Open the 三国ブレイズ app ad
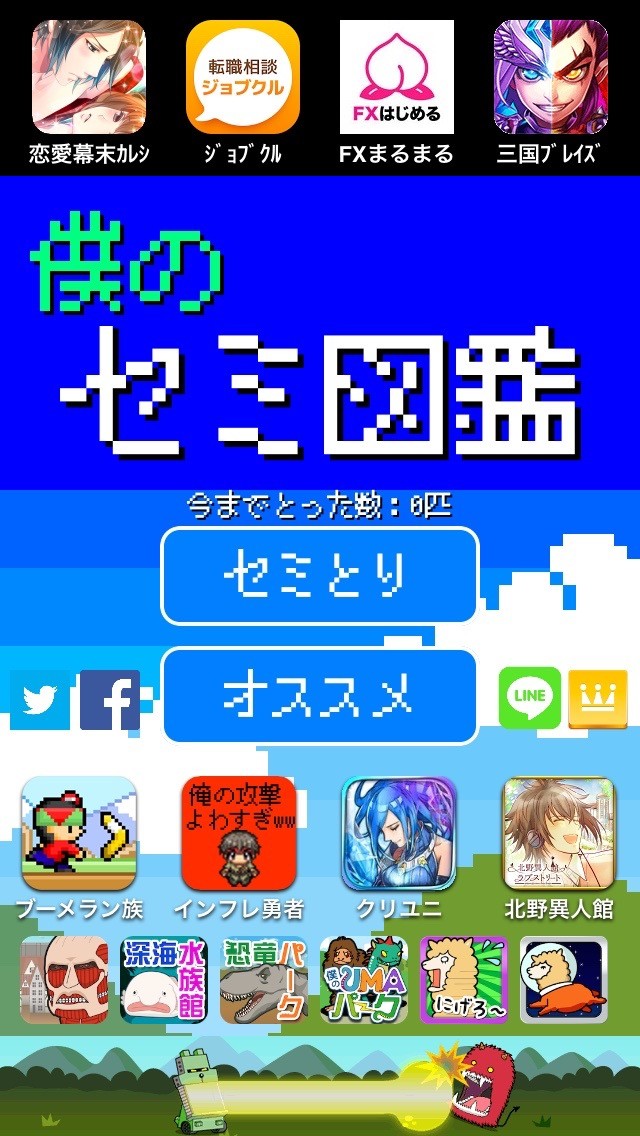Screen dimensions: 640x1136 point(551,78)
